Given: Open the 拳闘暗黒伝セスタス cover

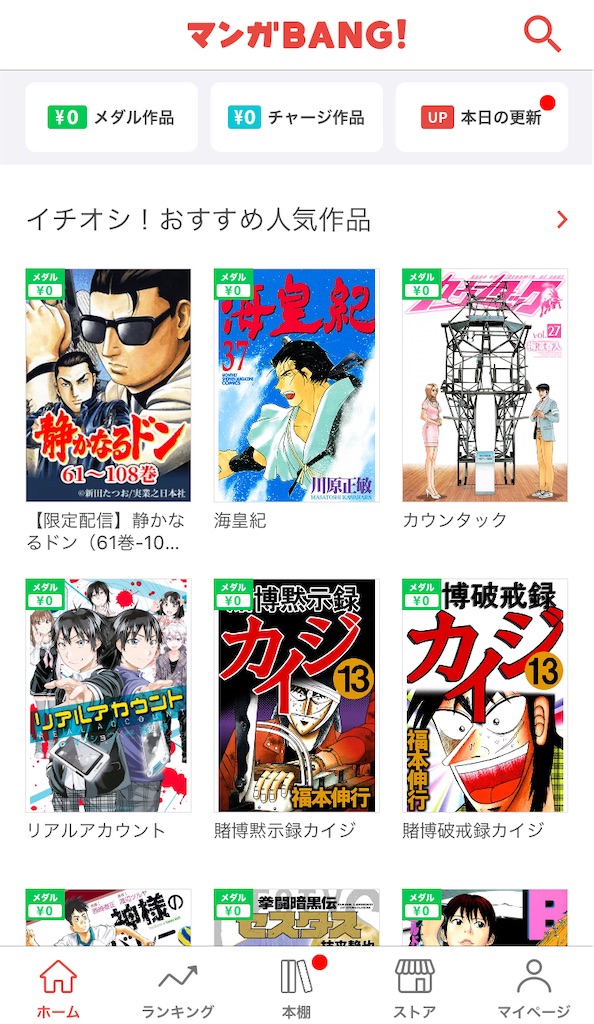Looking at the screenshot, I should [296, 917].
